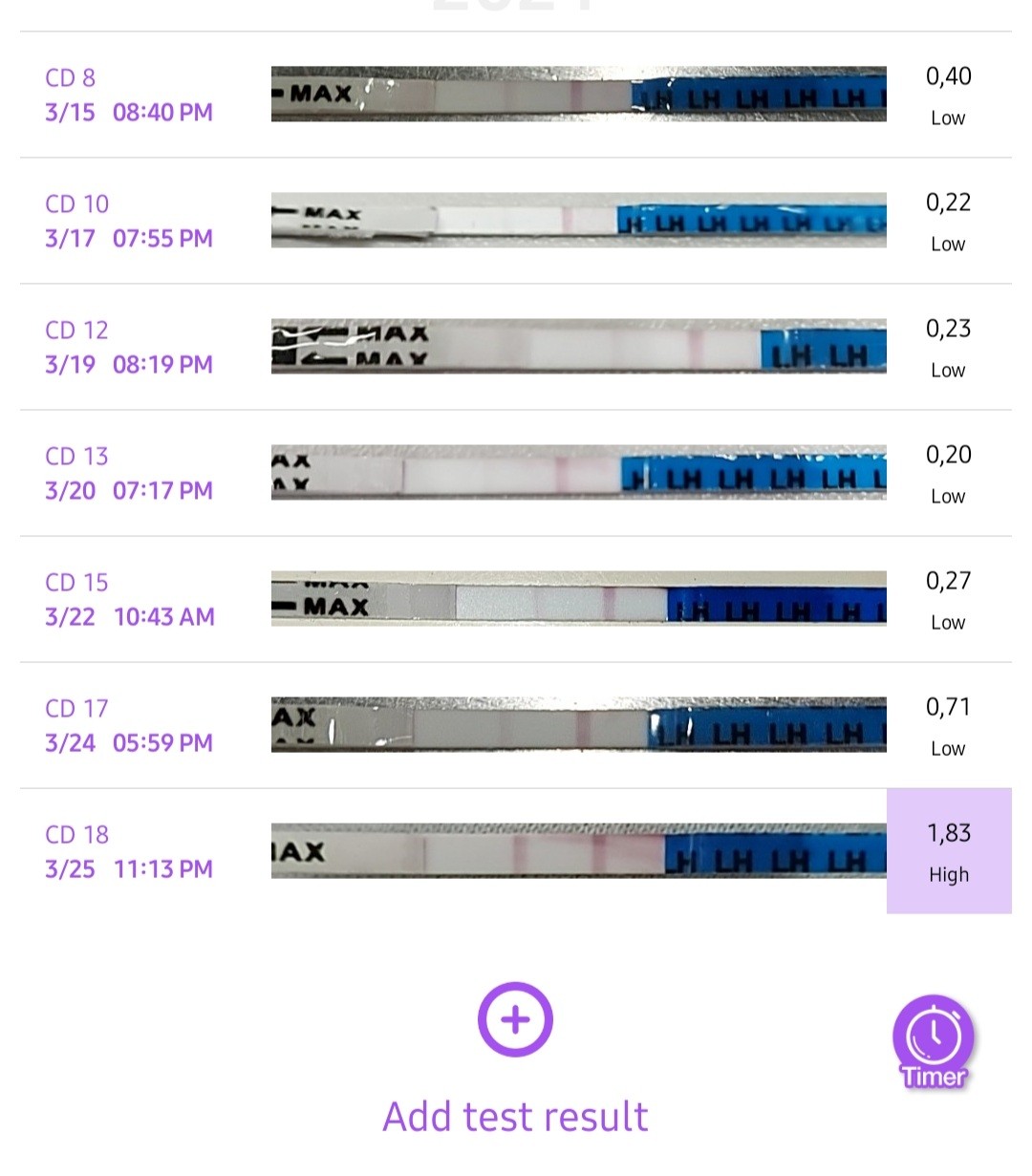This screenshot has width=1032, height=1176.
Task: Open the CD 8 test result from 3/15
Action: [x=516, y=95]
